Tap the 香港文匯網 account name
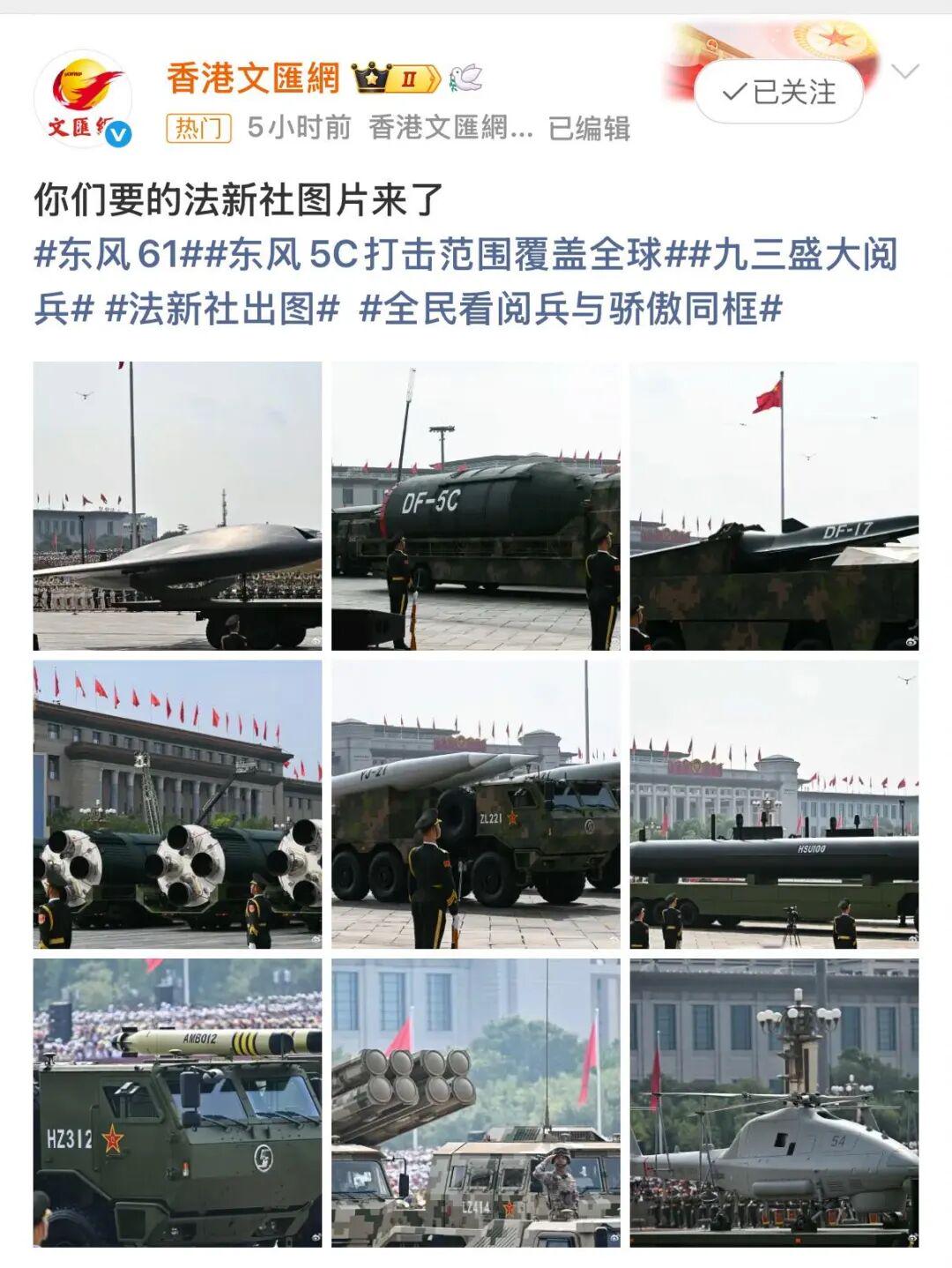Viewport: 952px width, 1268px height. coord(253,79)
